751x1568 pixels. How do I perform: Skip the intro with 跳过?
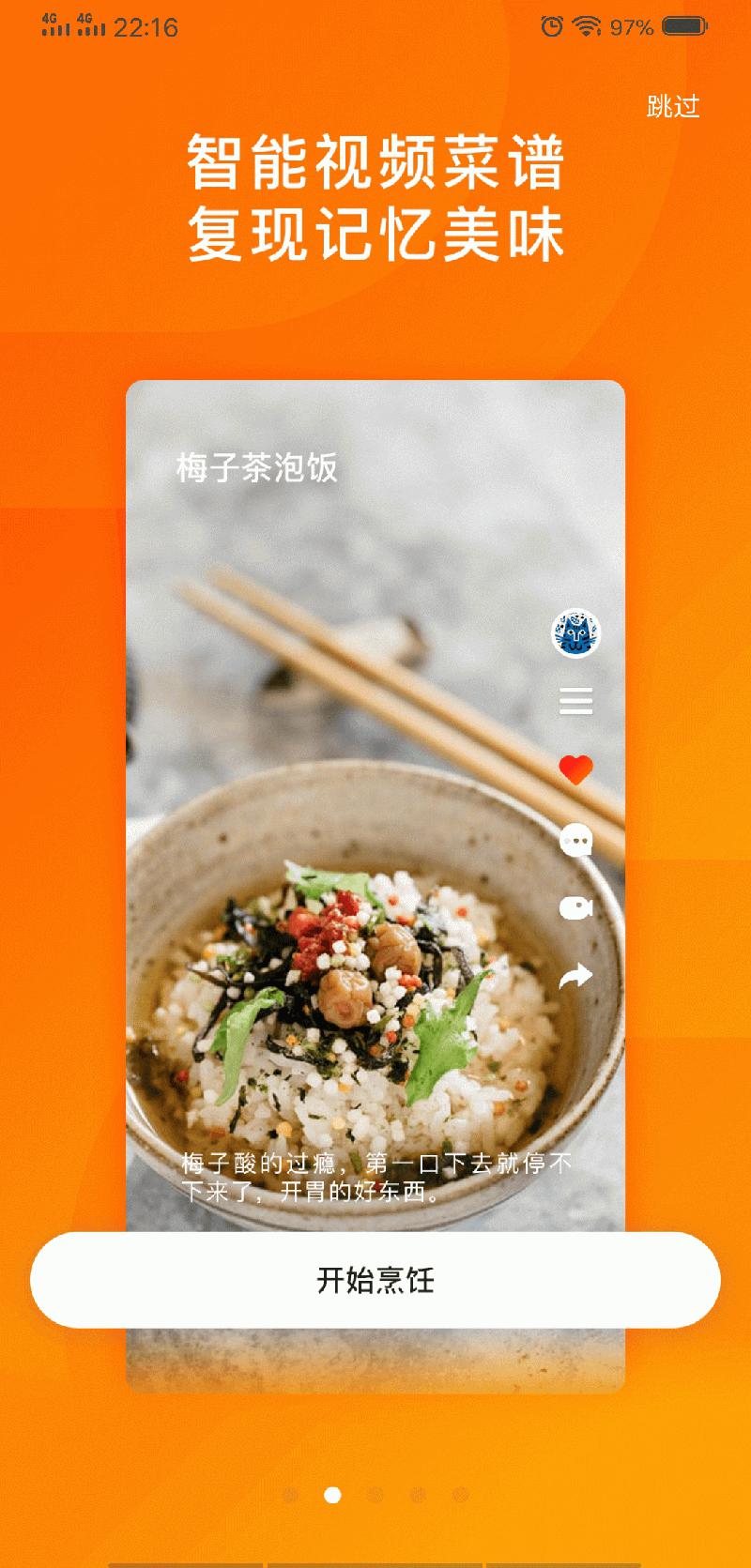[673, 107]
